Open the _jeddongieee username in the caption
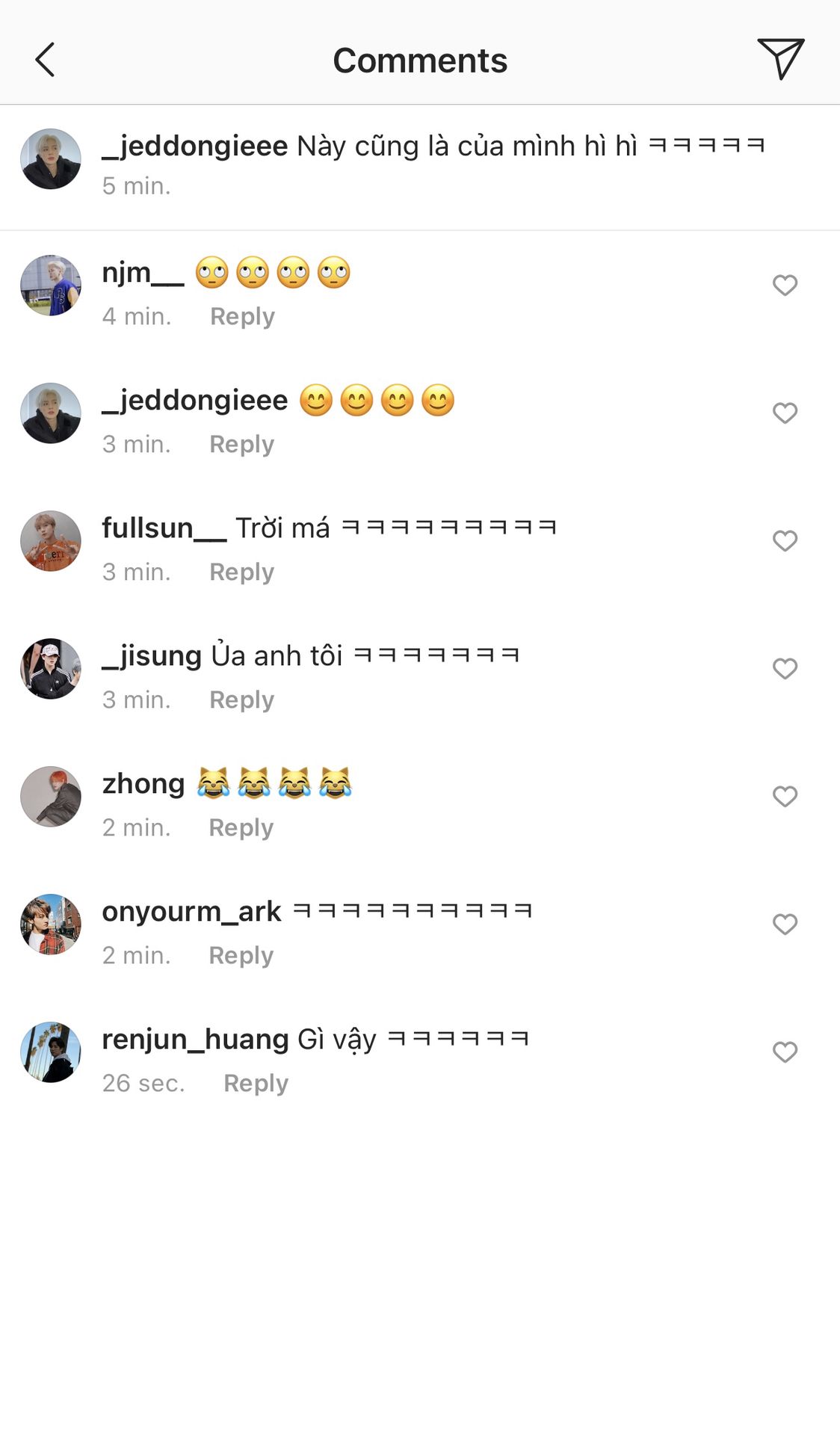Viewport: 840px width, 1435px height. 194,146
